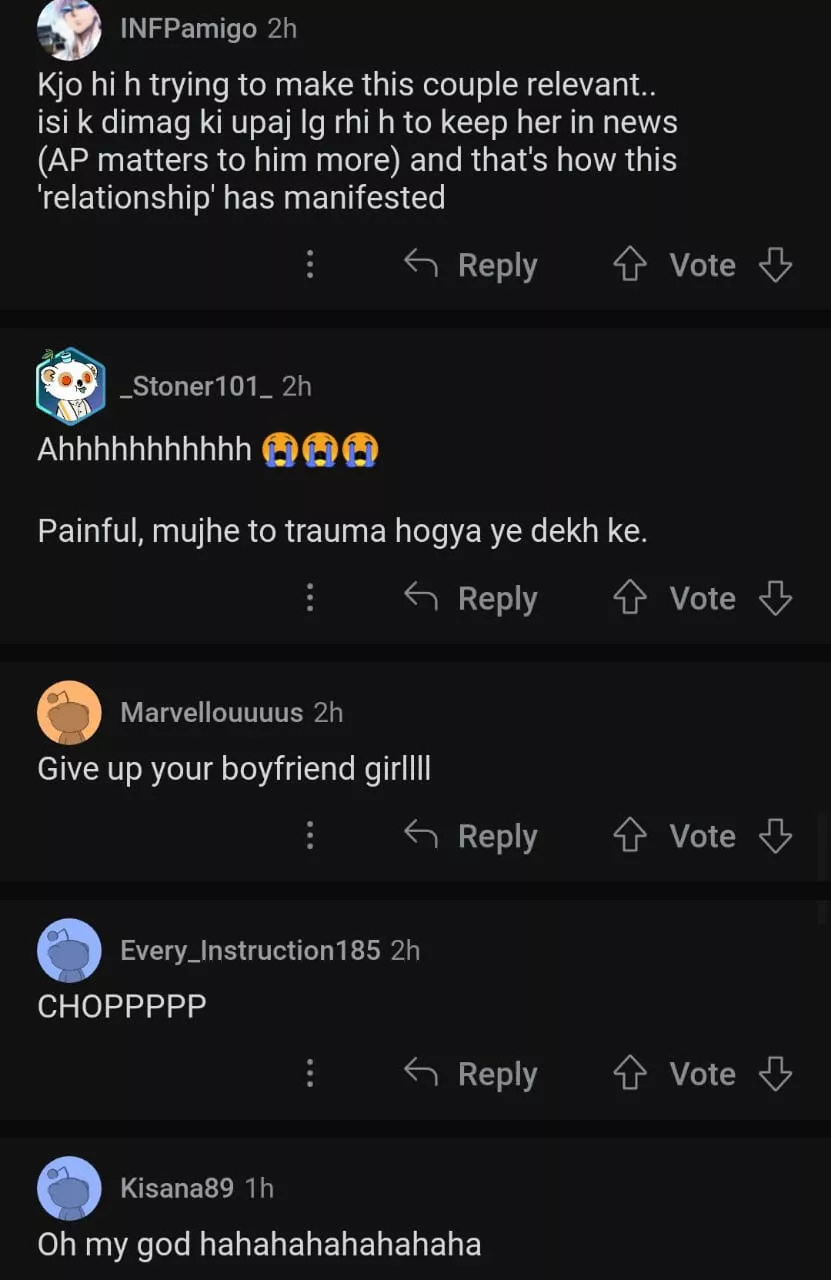
Task: Upvote Marvellouuuus's comment
Action: click(629, 836)
